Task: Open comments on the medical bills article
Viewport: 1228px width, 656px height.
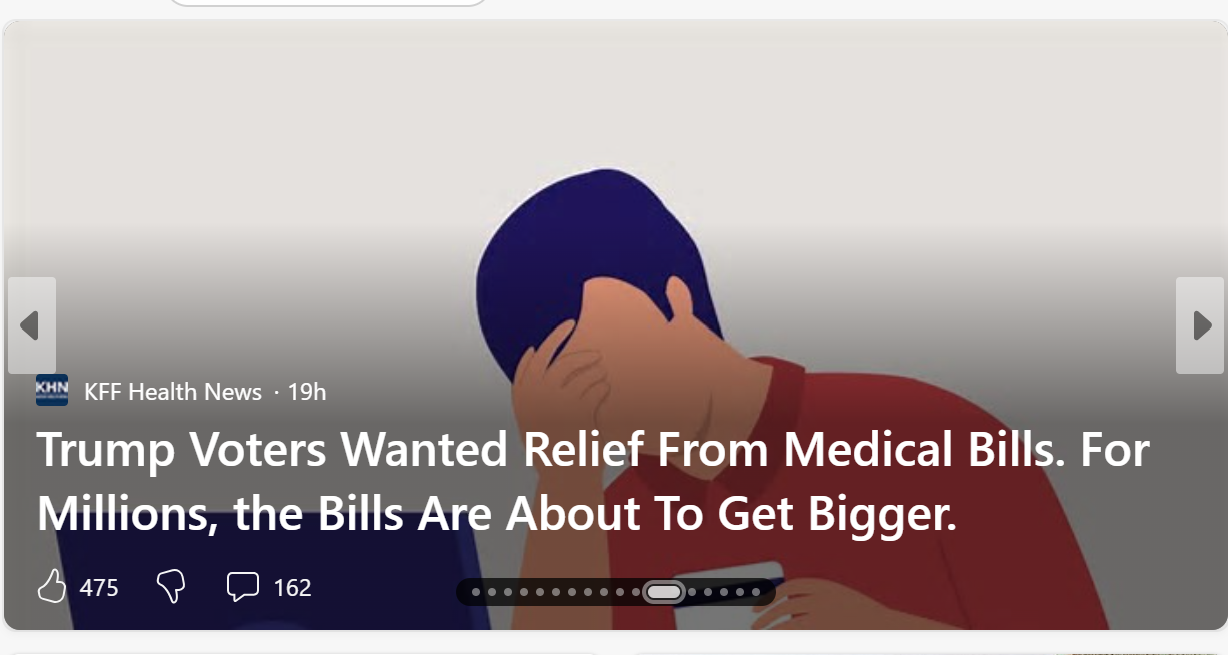Action: coord(243,587)
